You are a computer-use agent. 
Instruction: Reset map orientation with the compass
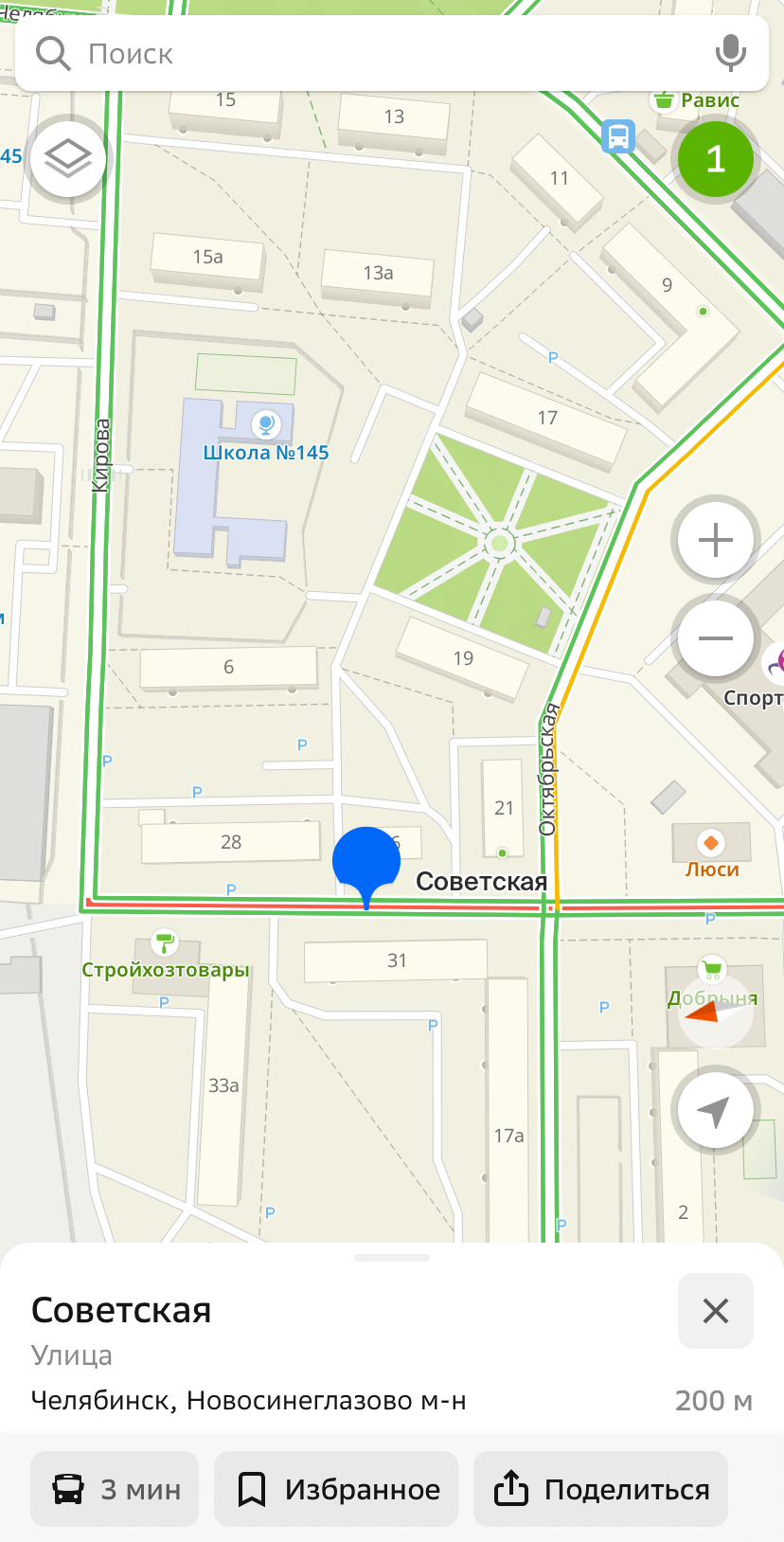[x=716, y=1012]
